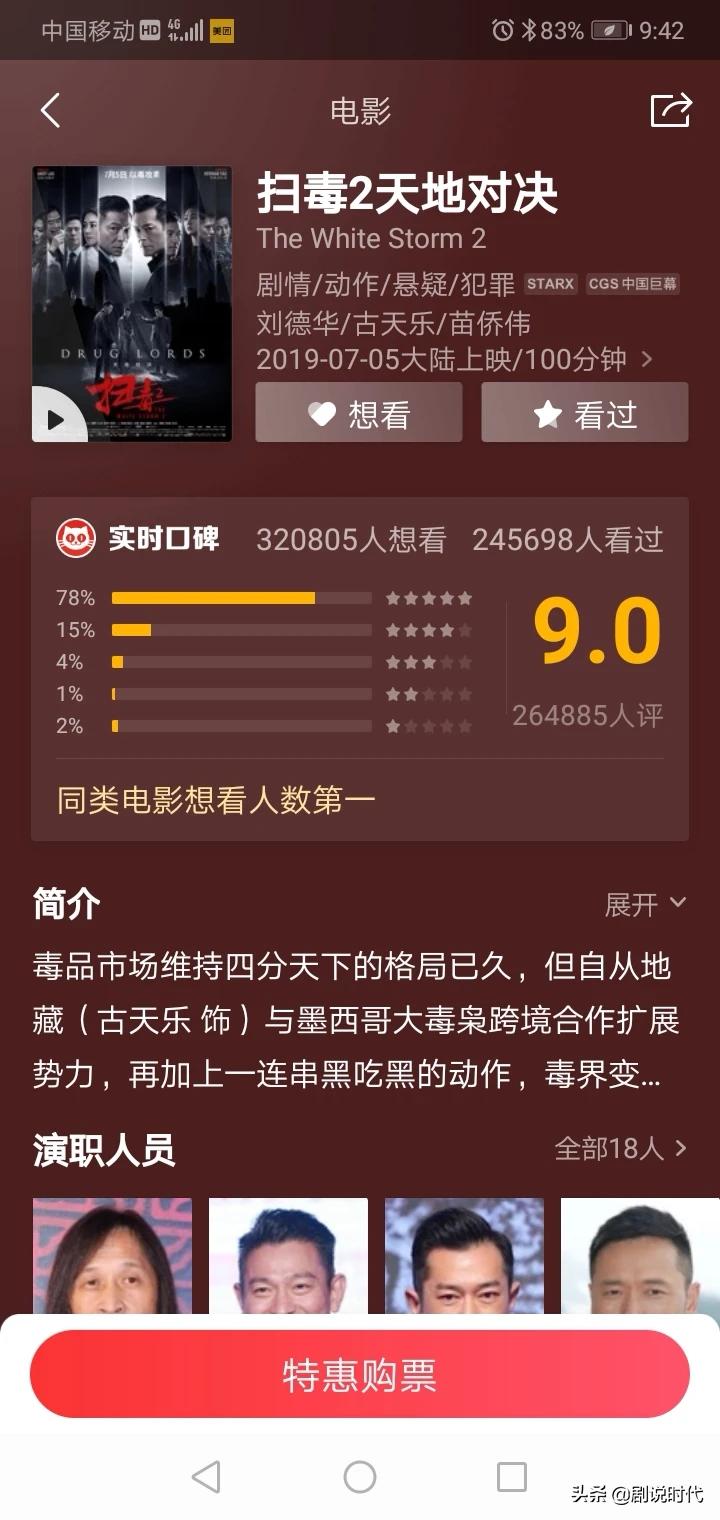Mark the movie as 看过
Viewport: 720px width, 1520px height.
click(585, 412)
